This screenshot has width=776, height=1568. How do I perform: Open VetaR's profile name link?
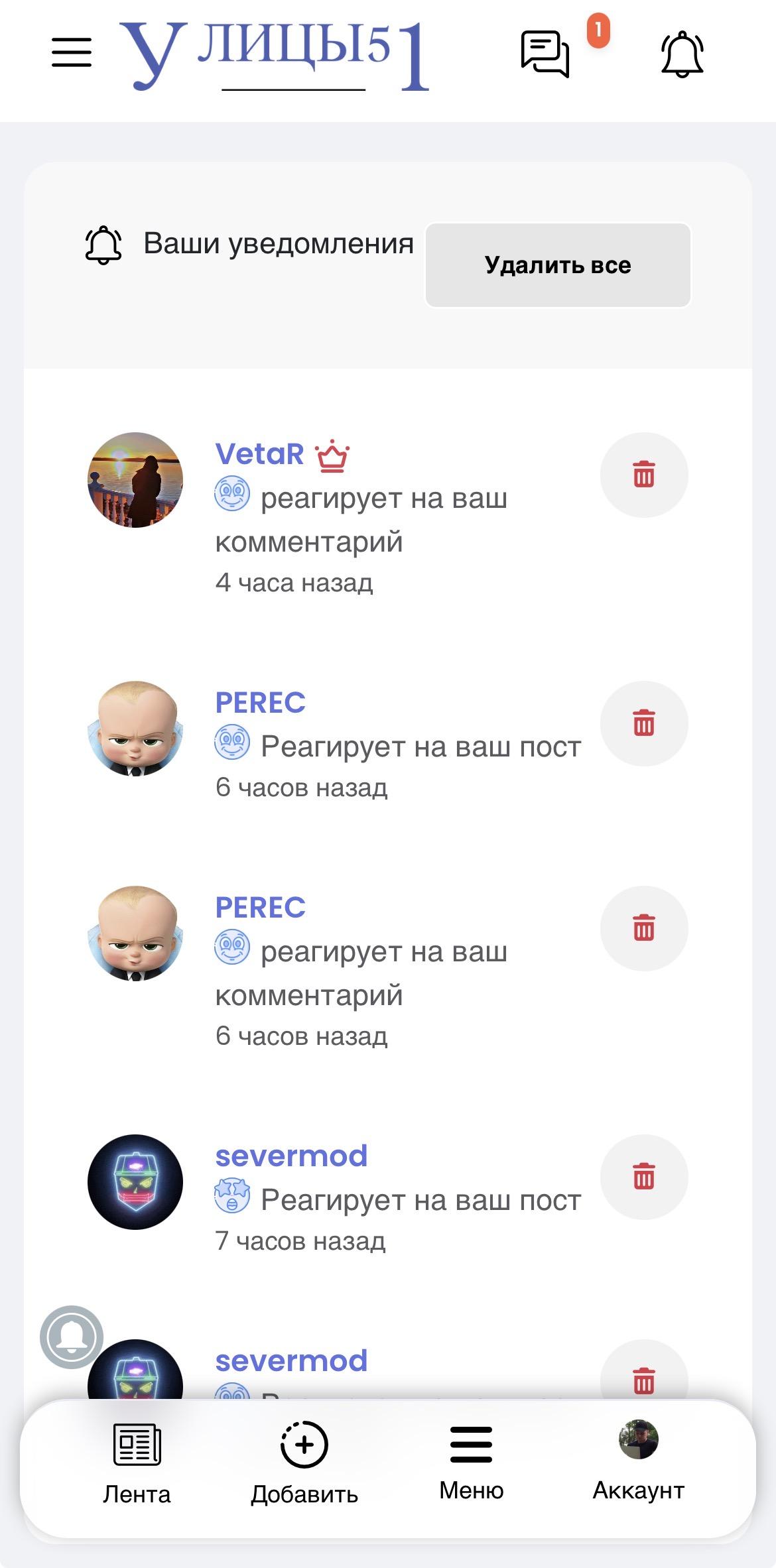click(260, 454)
